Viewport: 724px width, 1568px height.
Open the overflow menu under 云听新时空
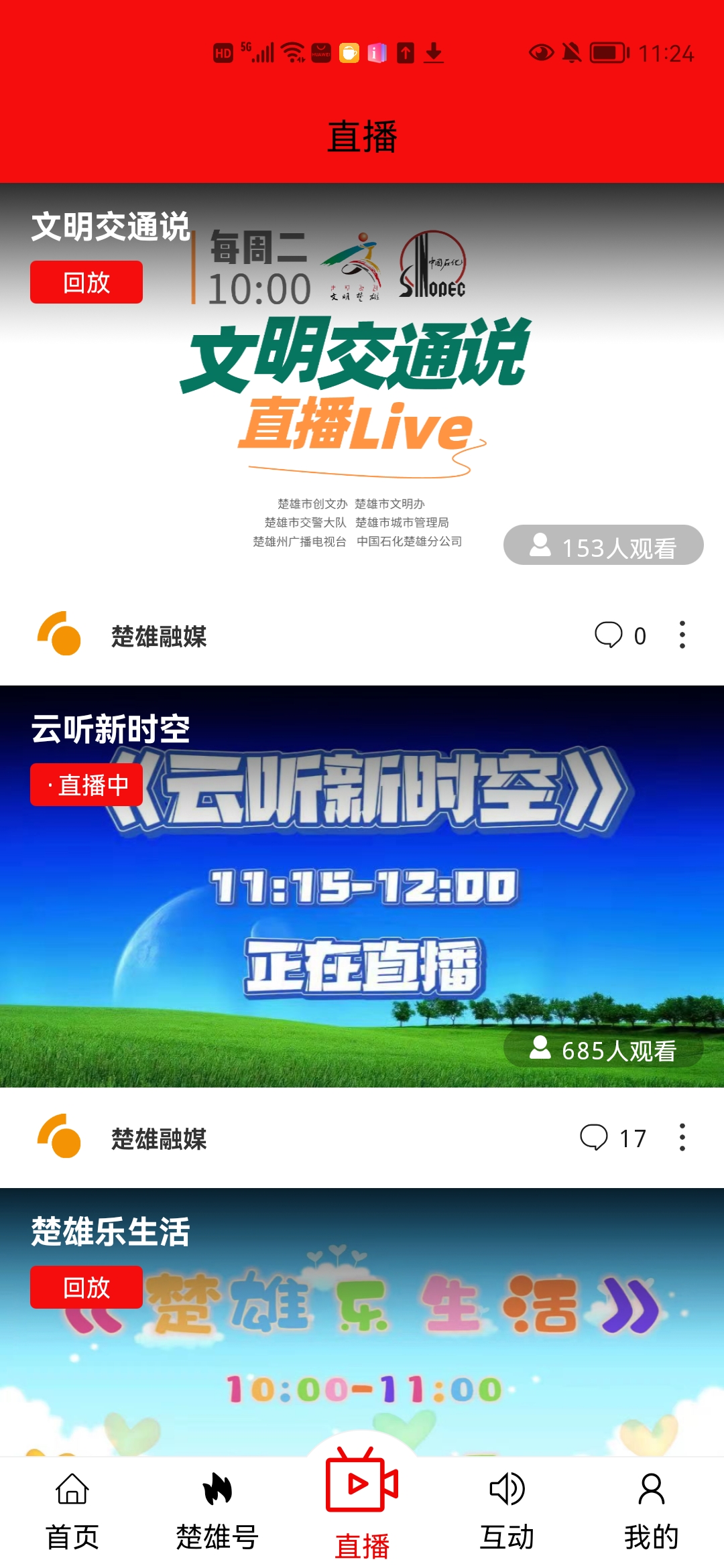pos(682,1137)
